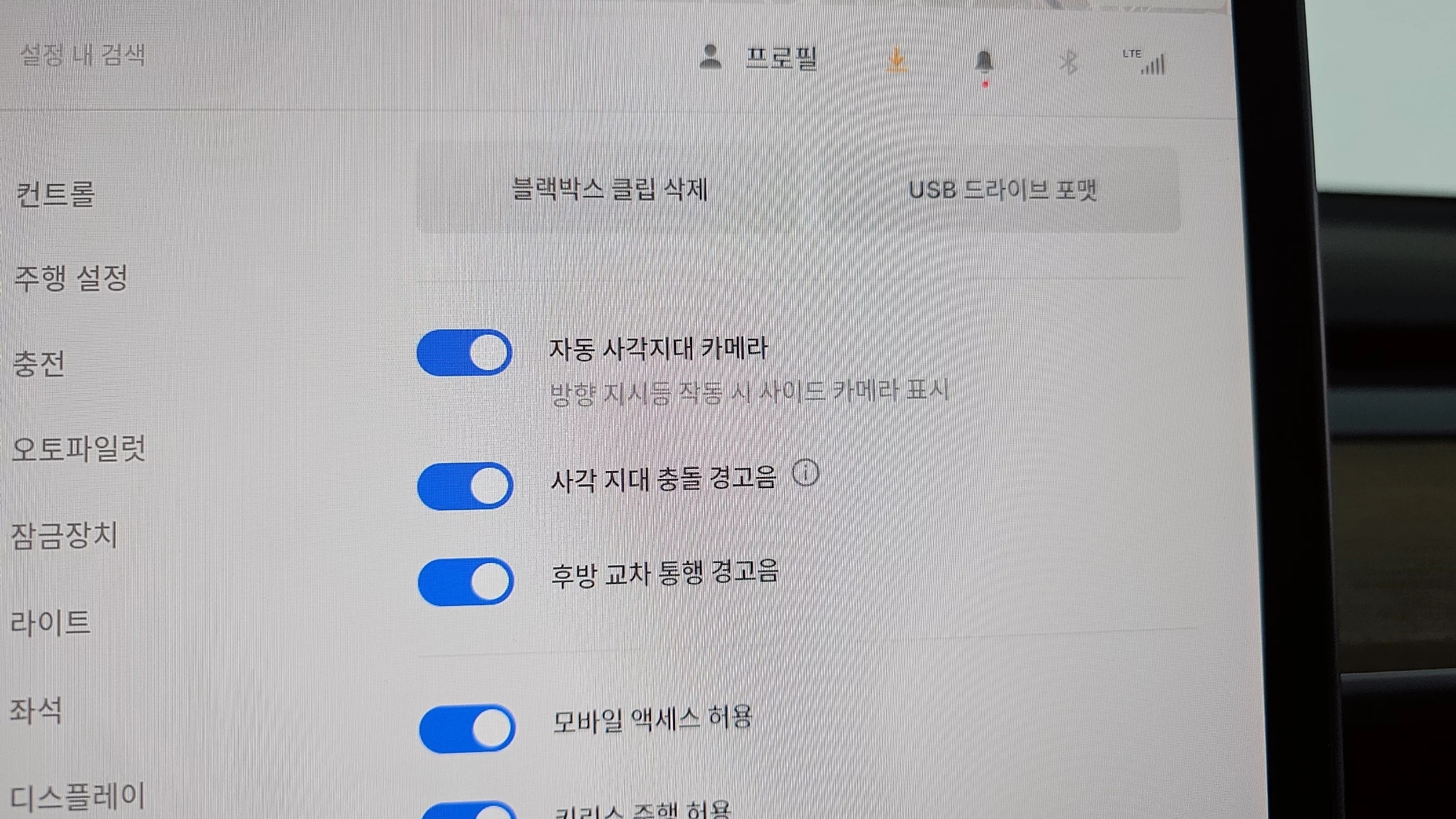This screenshot has width=1456, height=819.
Task: Open the software download icon
Action: tap(897, 60)
